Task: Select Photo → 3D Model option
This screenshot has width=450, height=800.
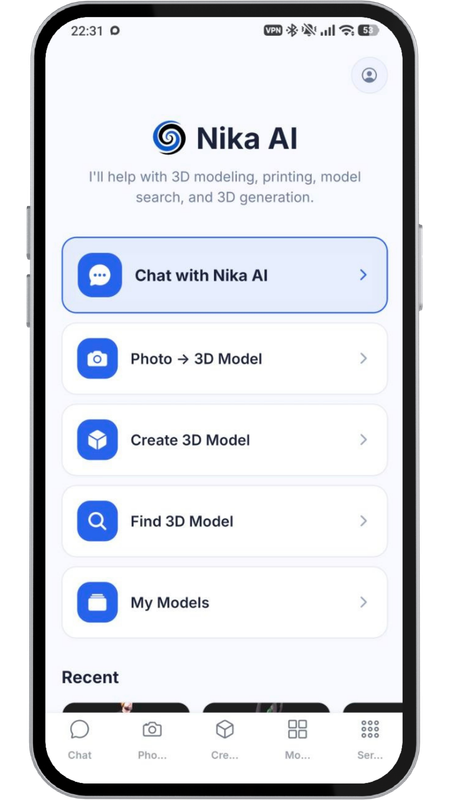Action: (x=224, y=359)
